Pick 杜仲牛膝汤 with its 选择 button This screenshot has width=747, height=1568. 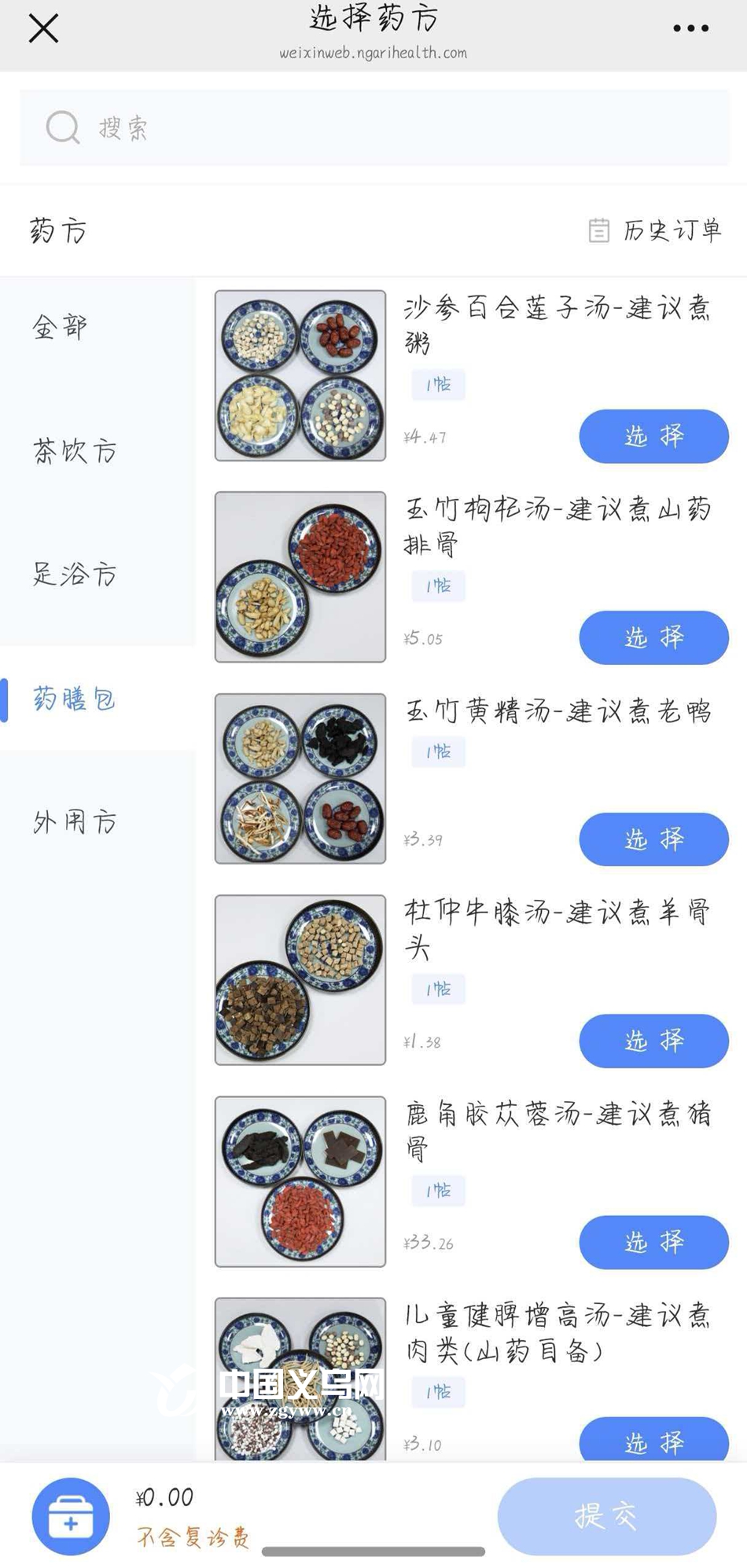(x=653, y=1041)
